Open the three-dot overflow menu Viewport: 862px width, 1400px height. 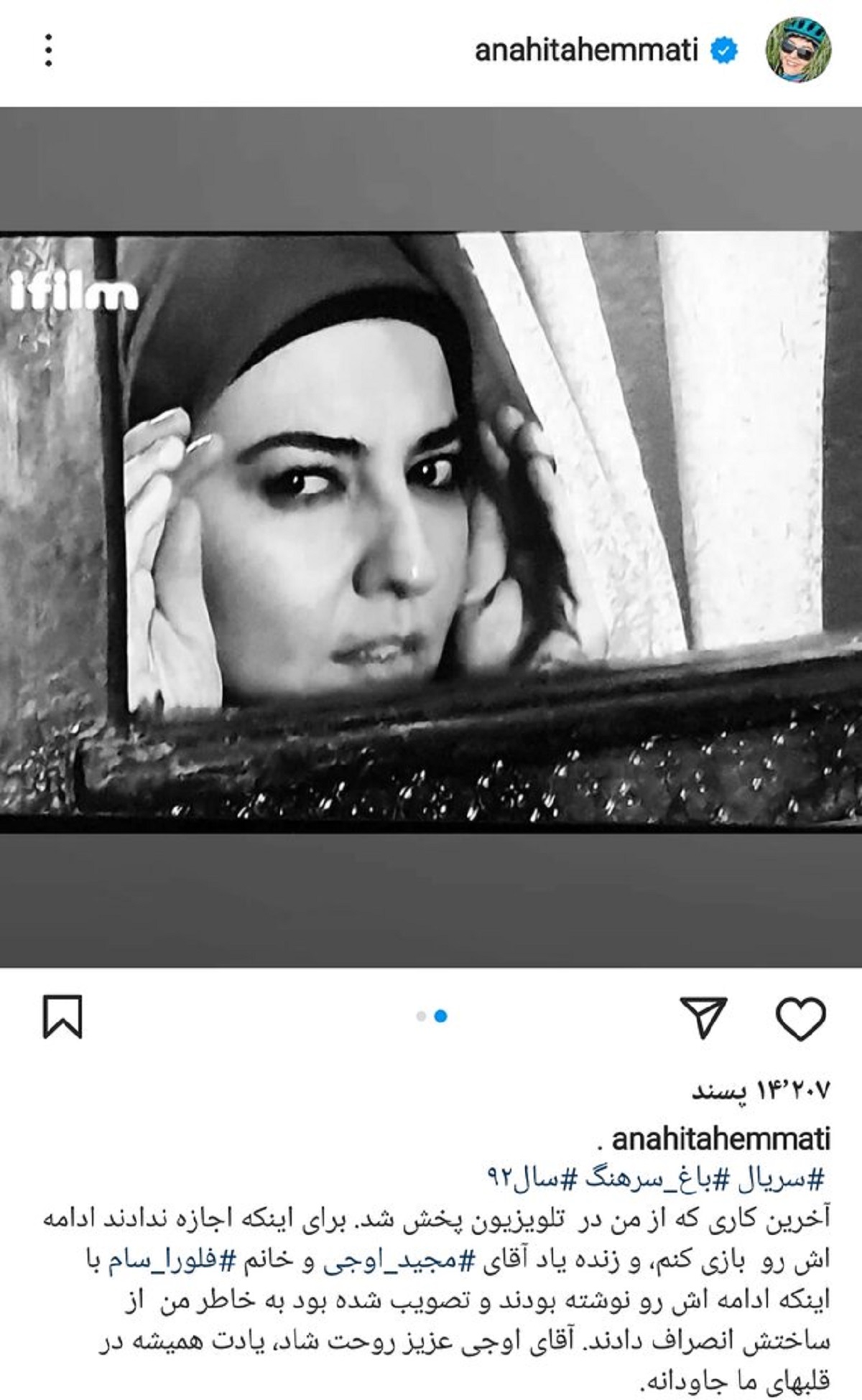click(48, 50)
